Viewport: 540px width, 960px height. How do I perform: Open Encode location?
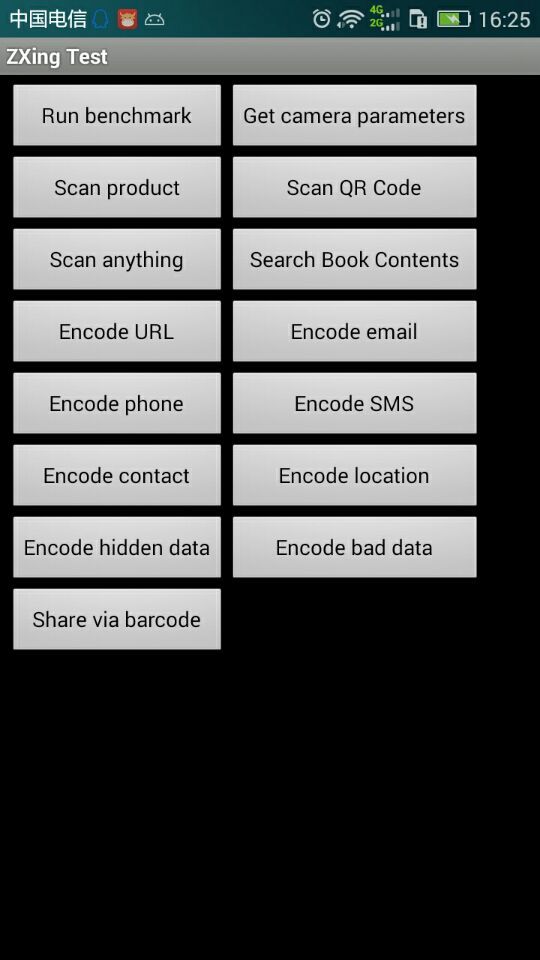click(x=354, y=475)
